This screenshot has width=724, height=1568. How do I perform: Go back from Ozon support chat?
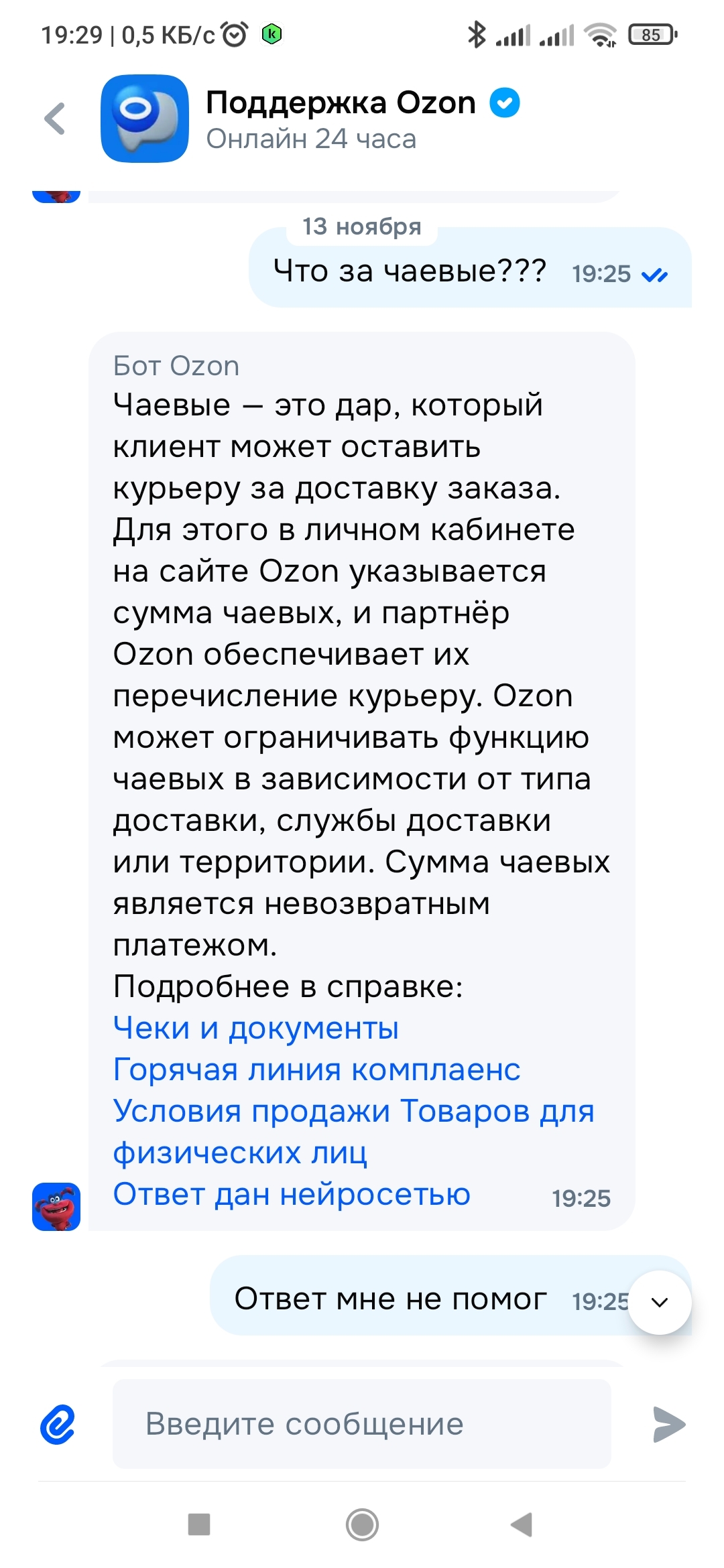(55, 119)
